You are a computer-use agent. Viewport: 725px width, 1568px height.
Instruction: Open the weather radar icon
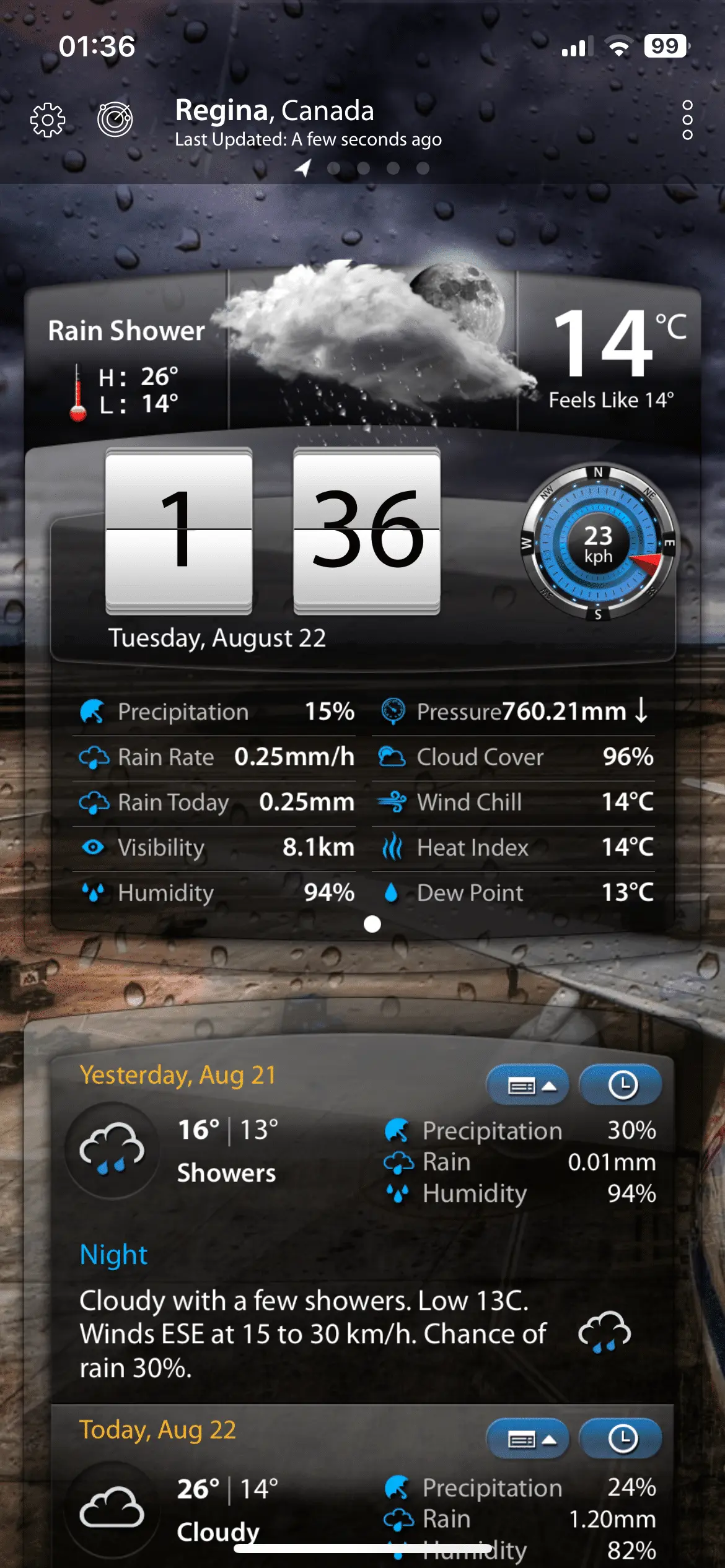[x=115, y=119]
